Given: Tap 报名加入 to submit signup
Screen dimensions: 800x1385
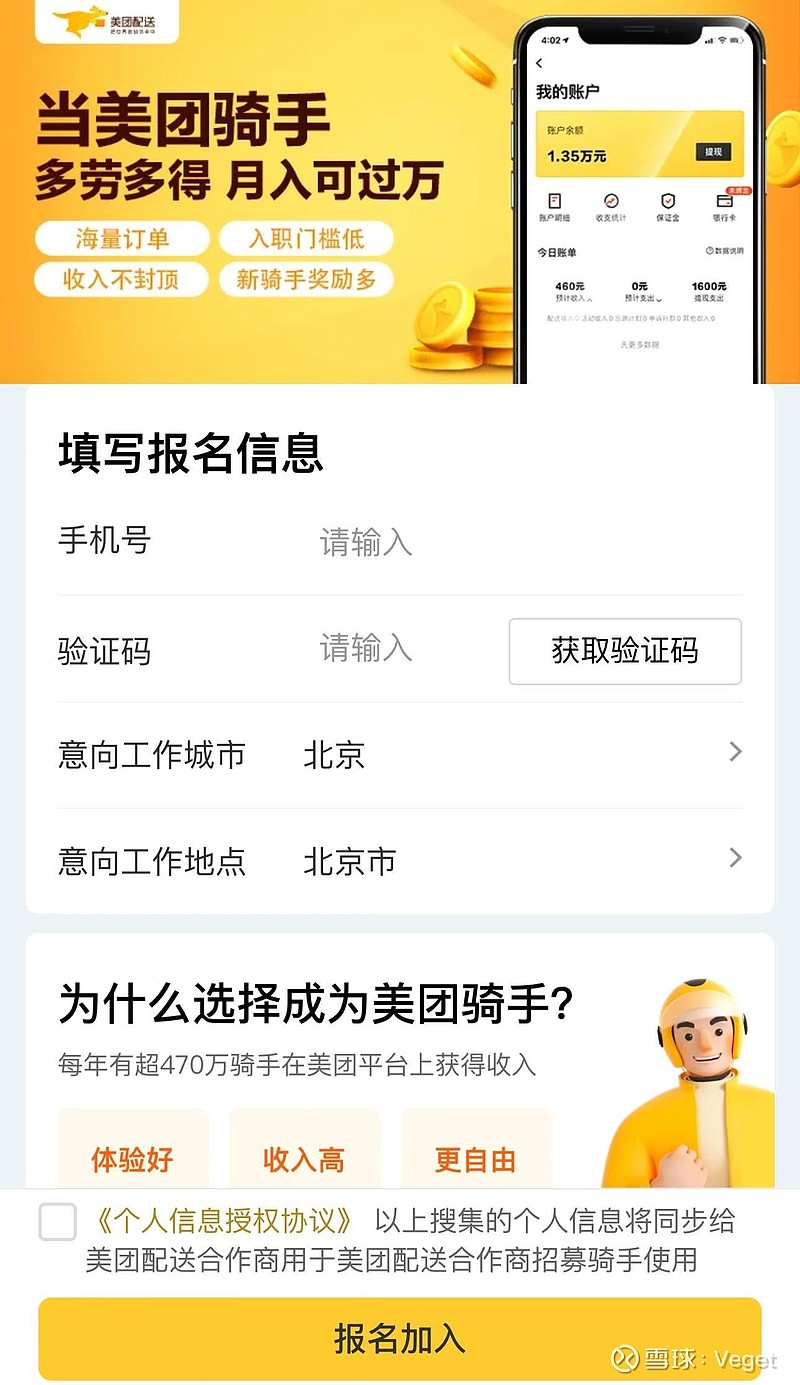Looking at the screenshot, I should 400,1338.
